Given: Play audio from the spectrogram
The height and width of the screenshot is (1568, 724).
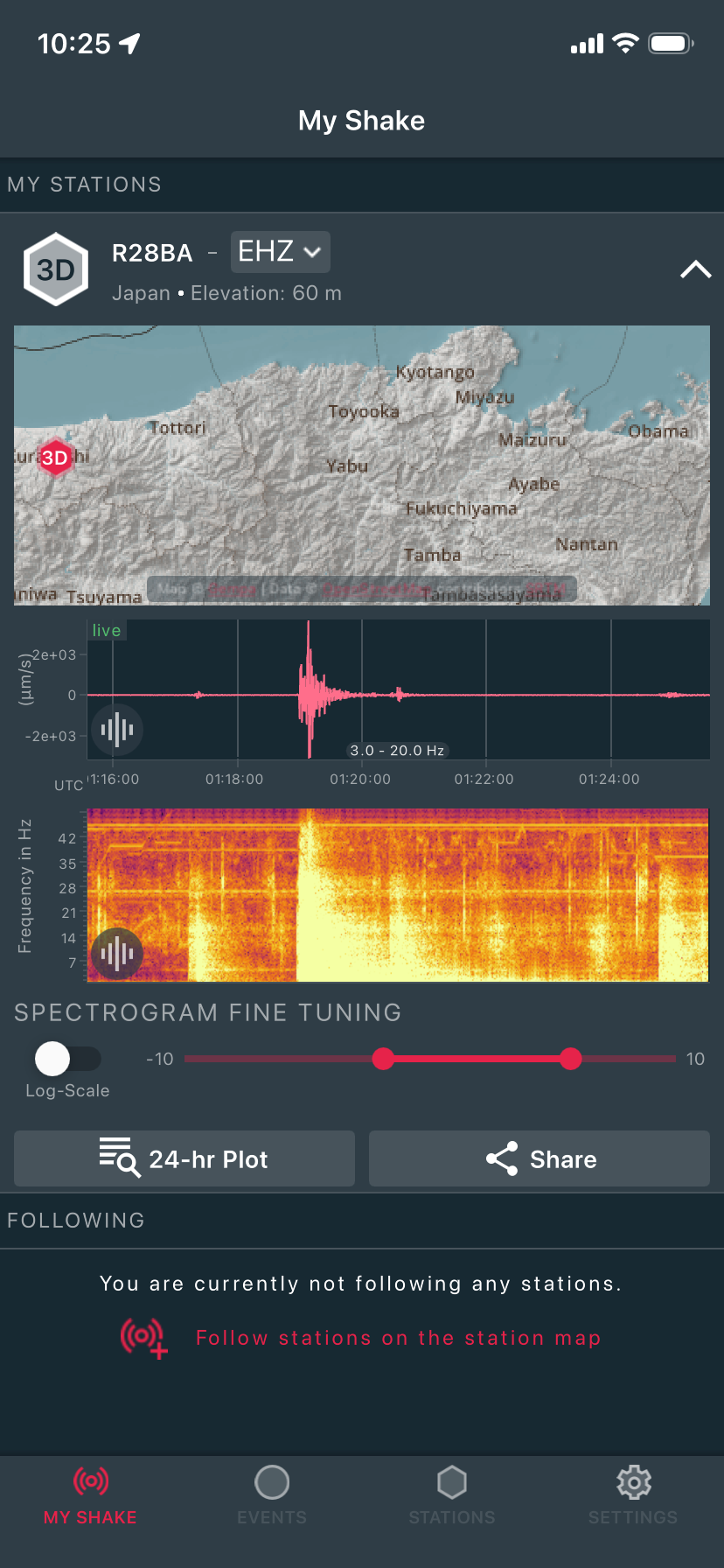Looking at the screenshot, I should [x=117, y=953].
